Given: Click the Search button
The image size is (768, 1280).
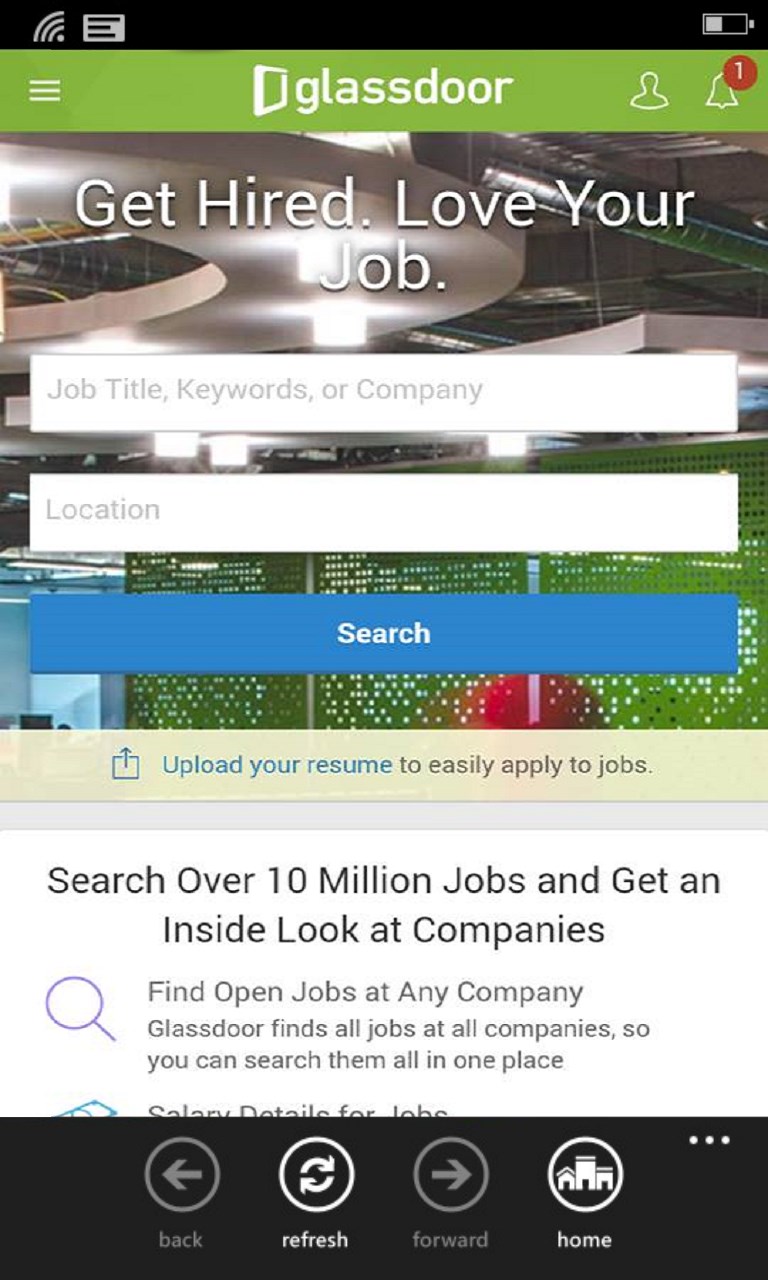Looking at the screenshot, I should pos(383,632).
